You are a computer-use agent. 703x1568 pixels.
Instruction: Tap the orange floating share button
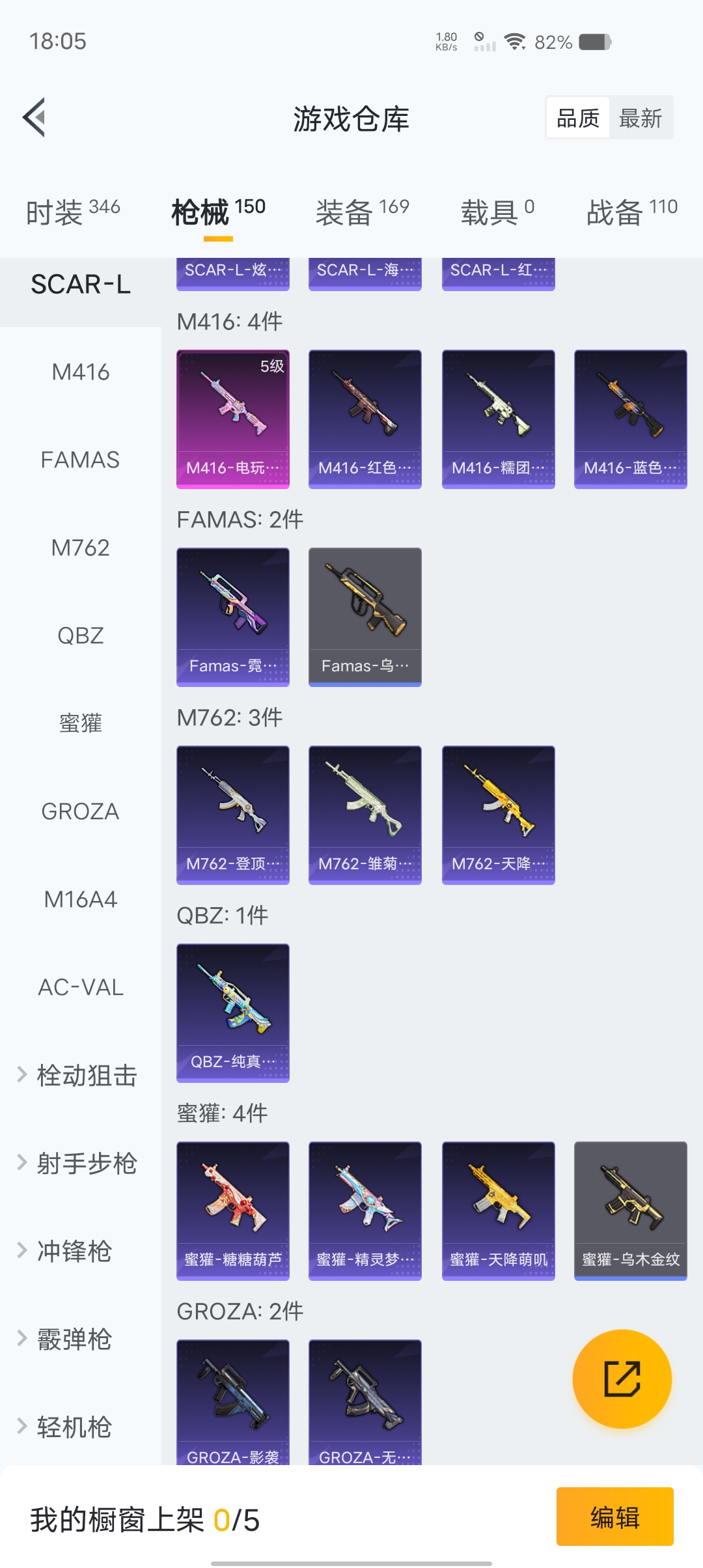tap(622, 1379)
